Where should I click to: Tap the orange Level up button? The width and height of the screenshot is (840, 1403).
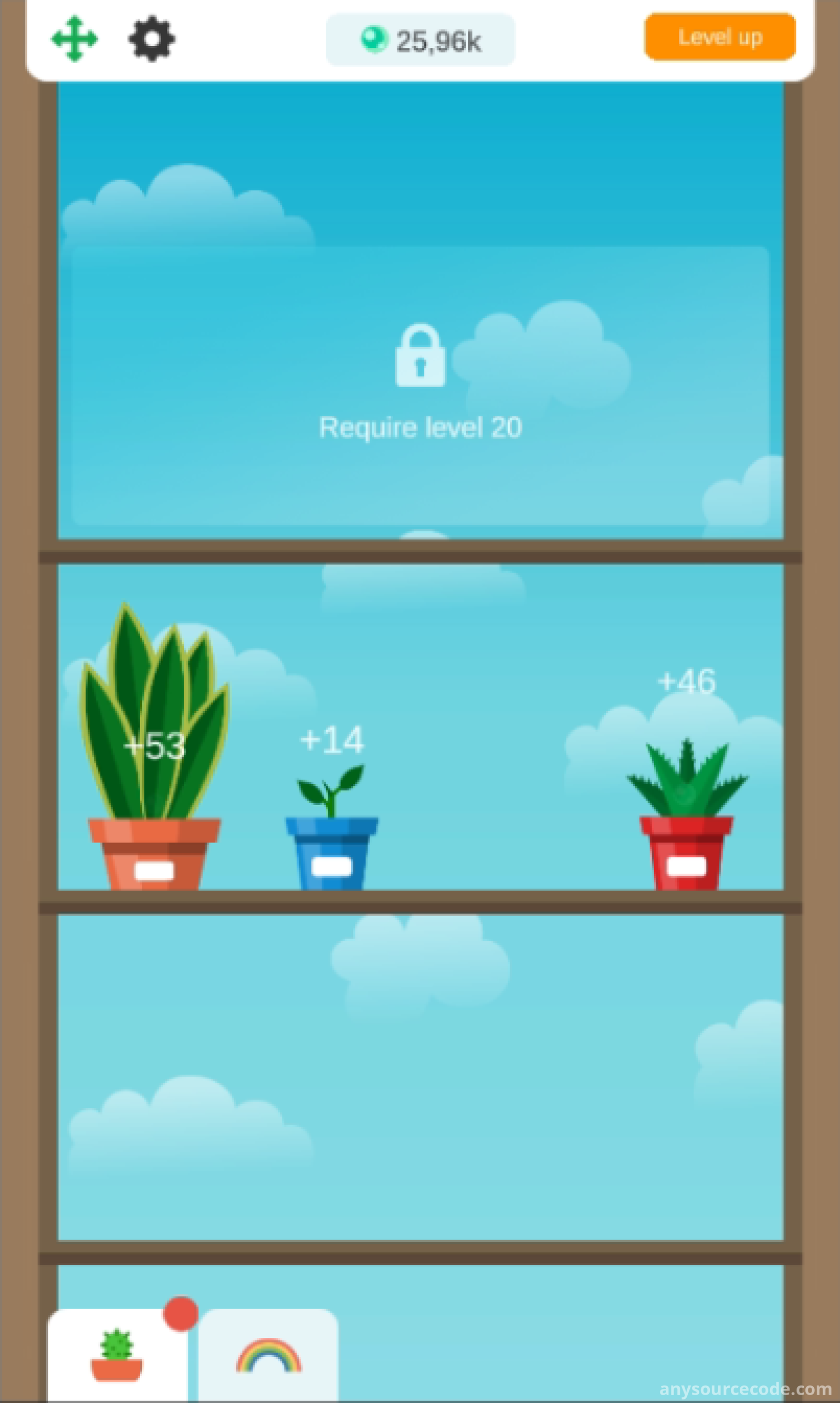point(719,37)
